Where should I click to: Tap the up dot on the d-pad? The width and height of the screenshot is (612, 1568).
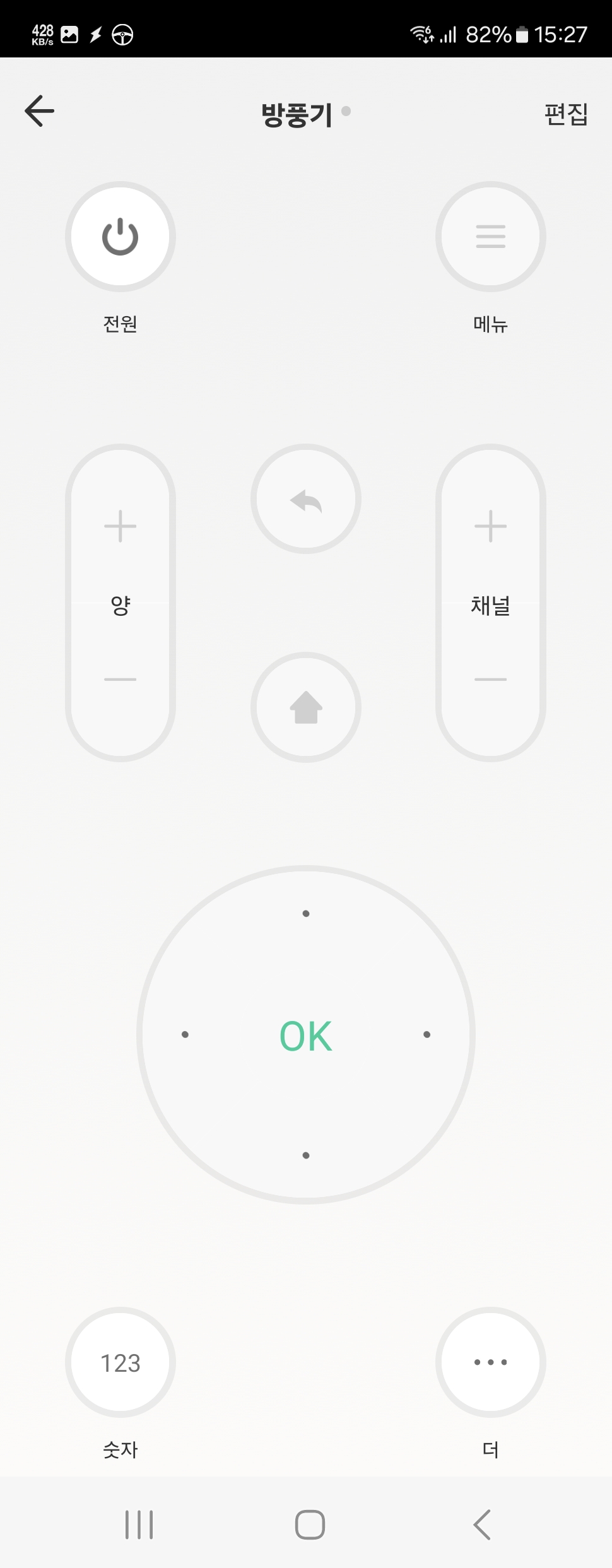point(306,913)
